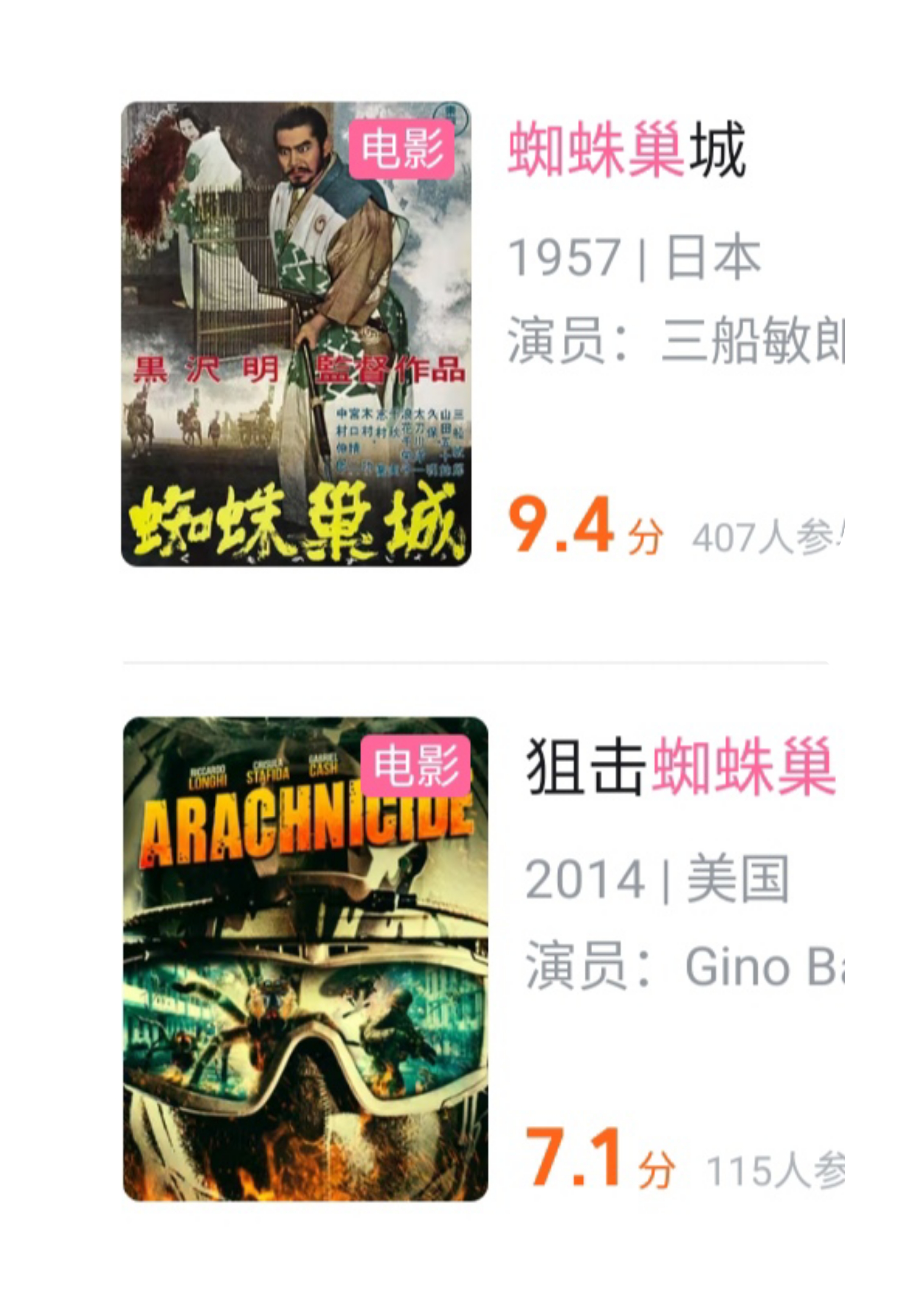The width and height of the screenshot is (915, 1316).
Task: Open the 狙击蜘蛛巢 2014 movie result
Action: (679, 767)
